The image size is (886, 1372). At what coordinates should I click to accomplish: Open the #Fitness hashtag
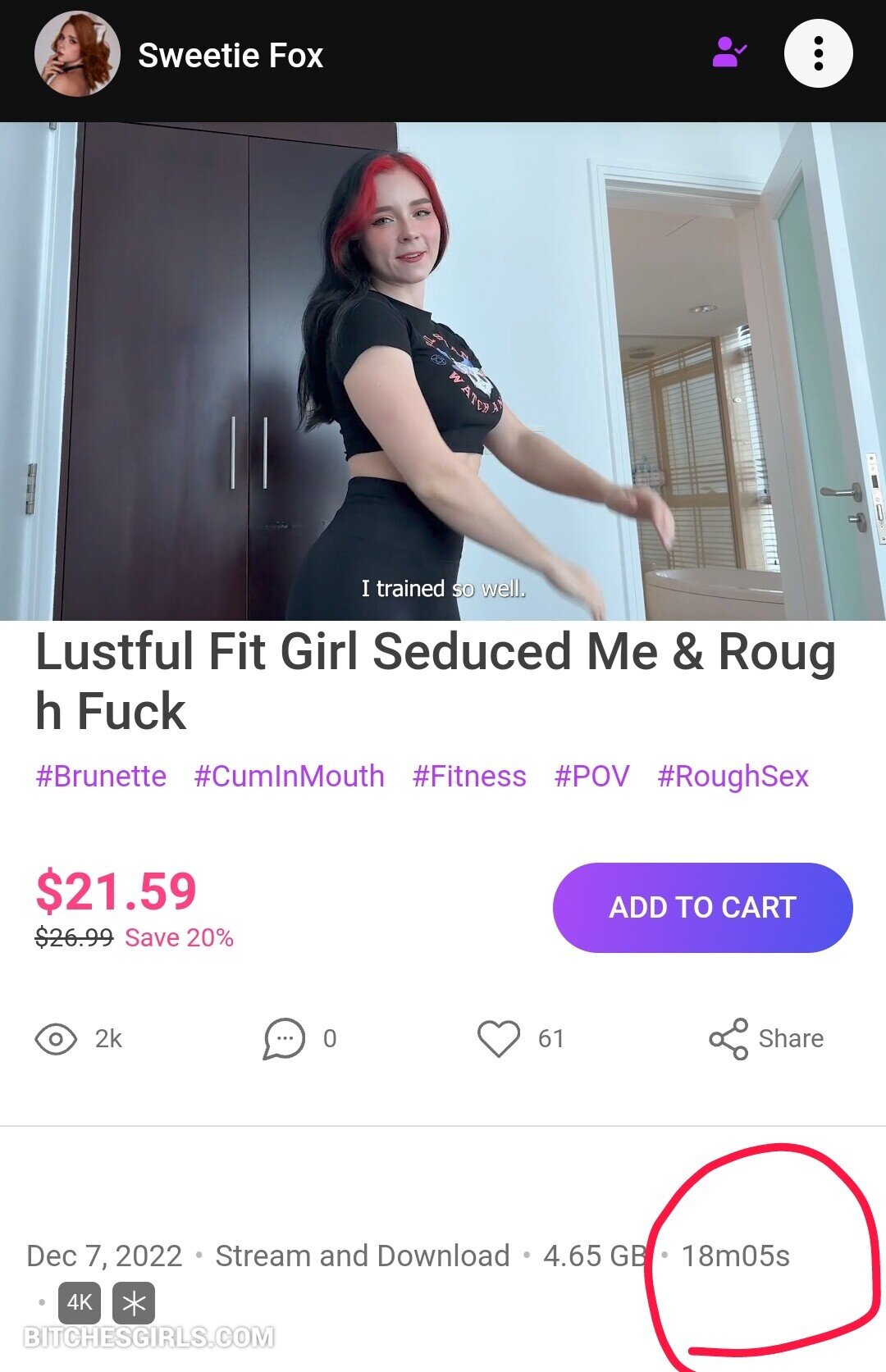pyautogui.click(x=469, y=776)
